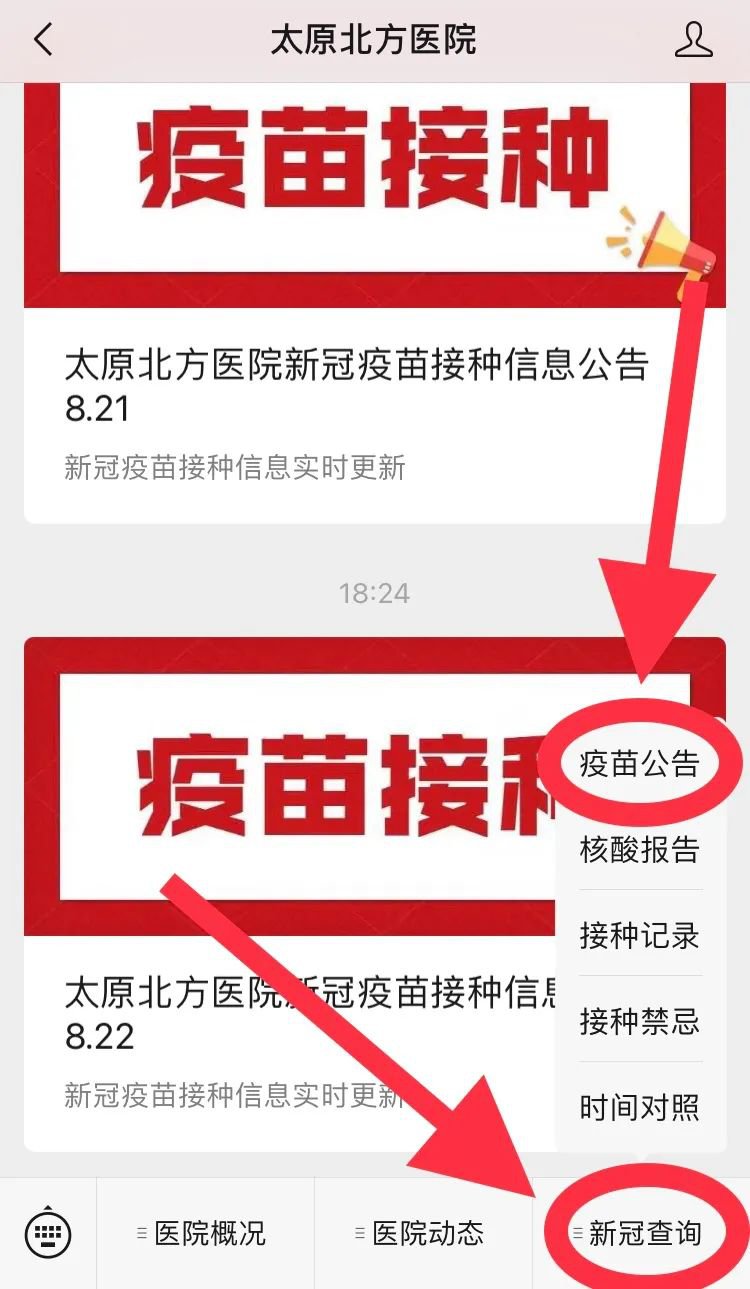The image size is (750, 1289).
Task: Select 疫苗公告 from the popup menu
Action: coord(640,765)
